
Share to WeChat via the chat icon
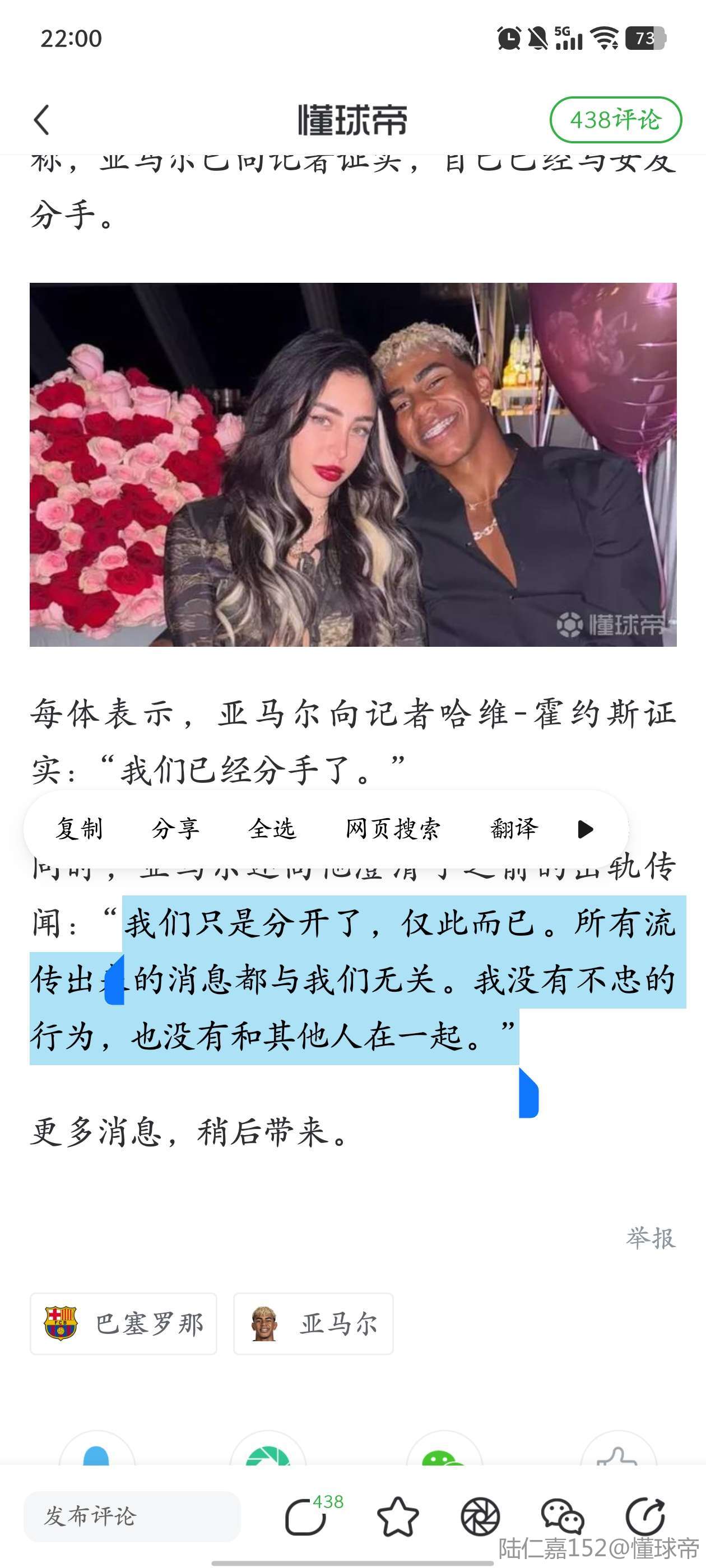(x=562, y=1516)
